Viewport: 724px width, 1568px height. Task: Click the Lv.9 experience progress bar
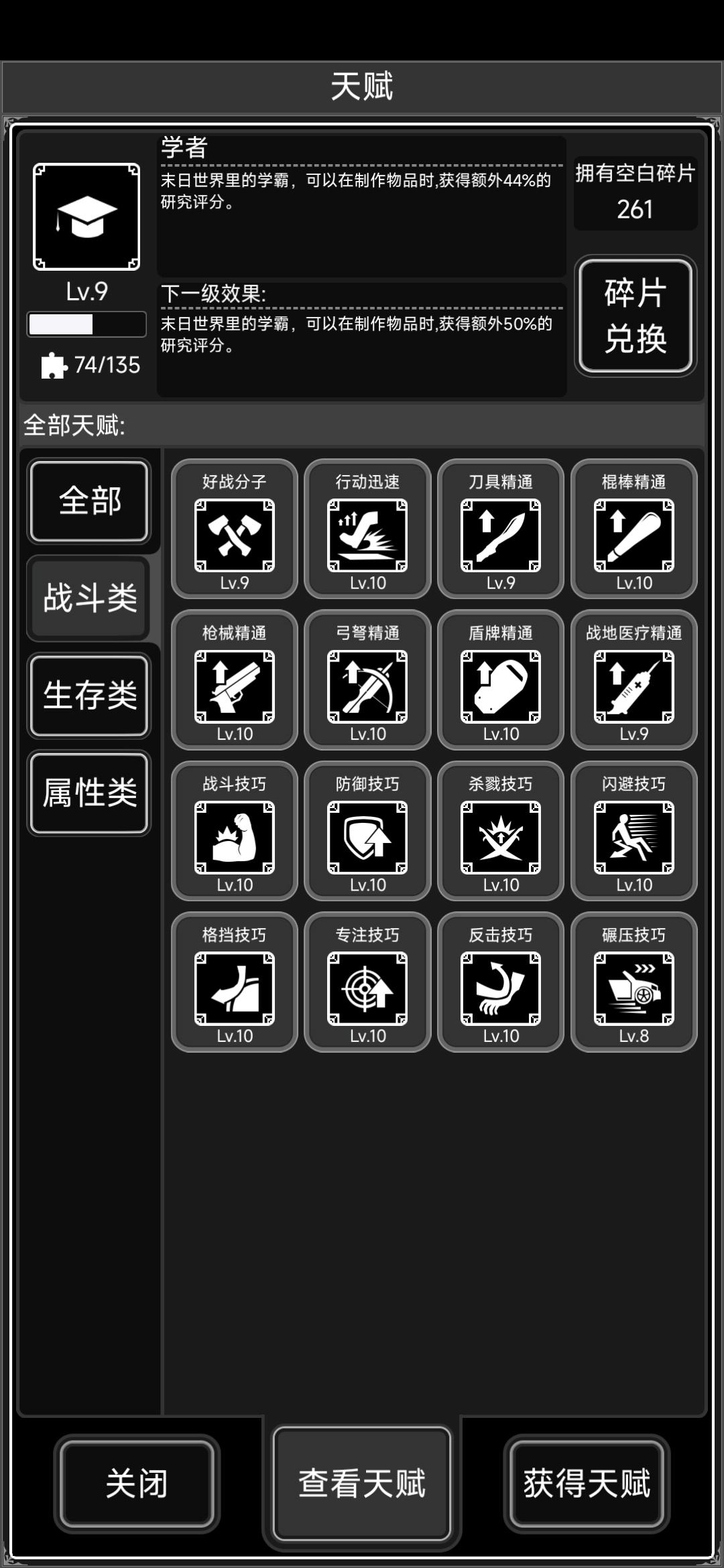click(x=85, y=324)
